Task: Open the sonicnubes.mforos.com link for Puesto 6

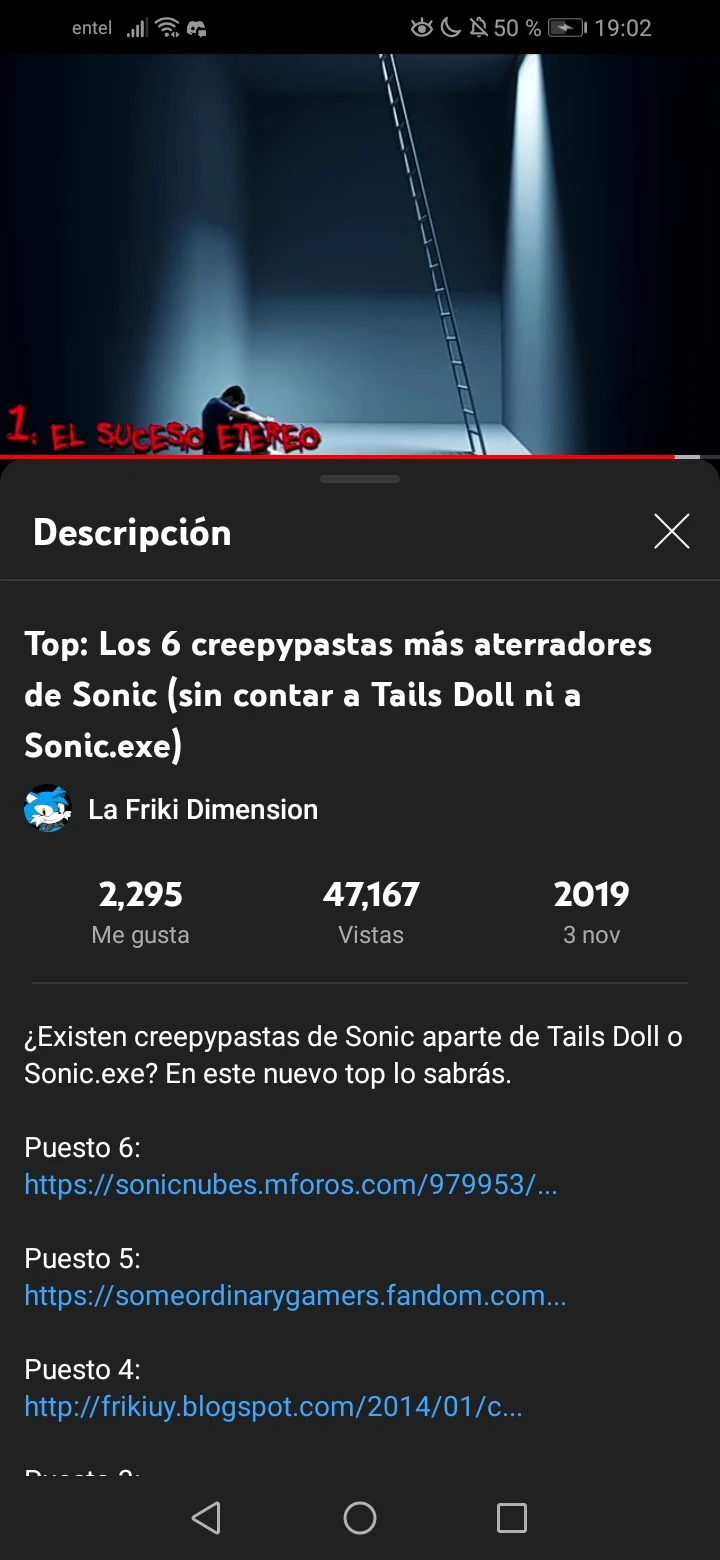Action: (x=290, y=1185)
